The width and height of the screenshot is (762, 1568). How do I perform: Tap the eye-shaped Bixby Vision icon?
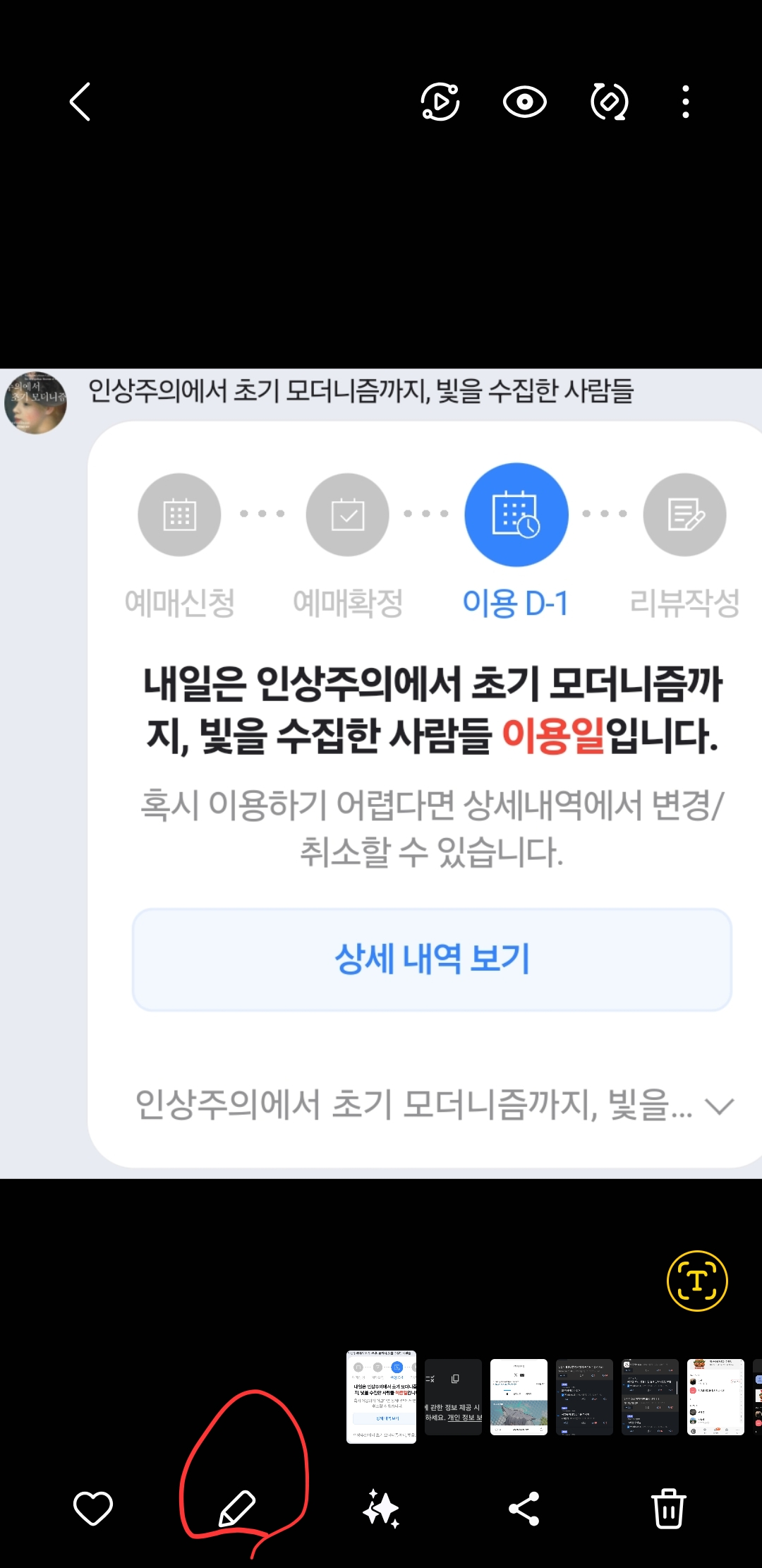point(524,102)
